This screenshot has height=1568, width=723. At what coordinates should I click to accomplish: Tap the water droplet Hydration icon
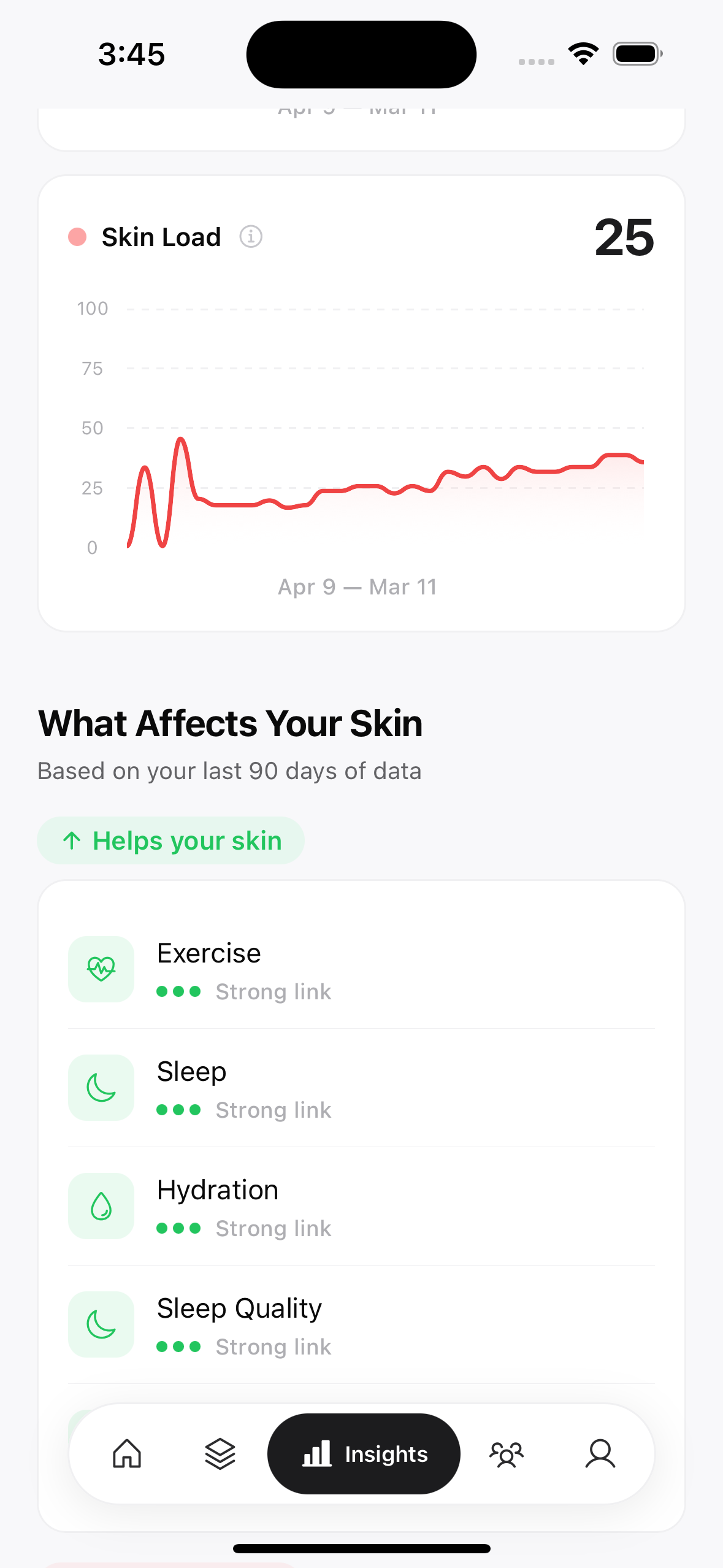101,1205
